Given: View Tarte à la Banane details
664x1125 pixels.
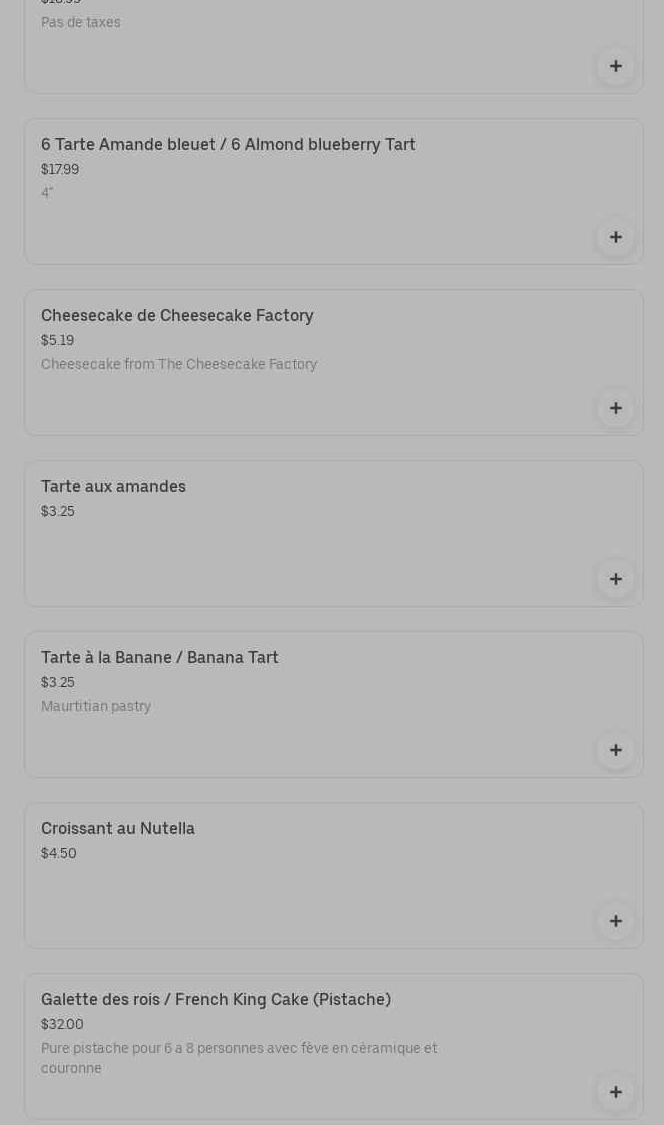Looking at the screenshot, I should 160,658.
